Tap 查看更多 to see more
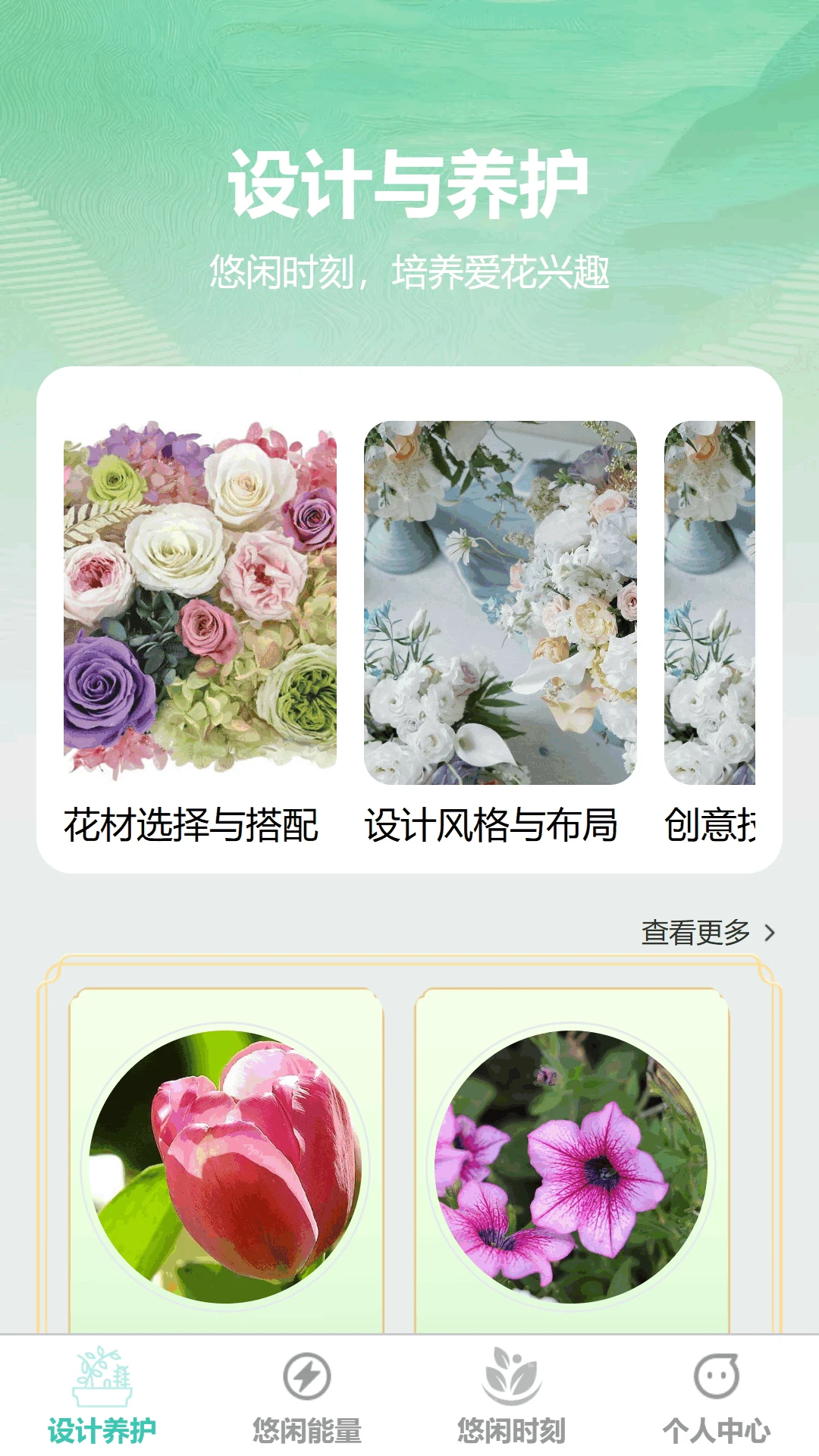The image size is (819, 1456). pyautogui.click(x=708, y=932)
